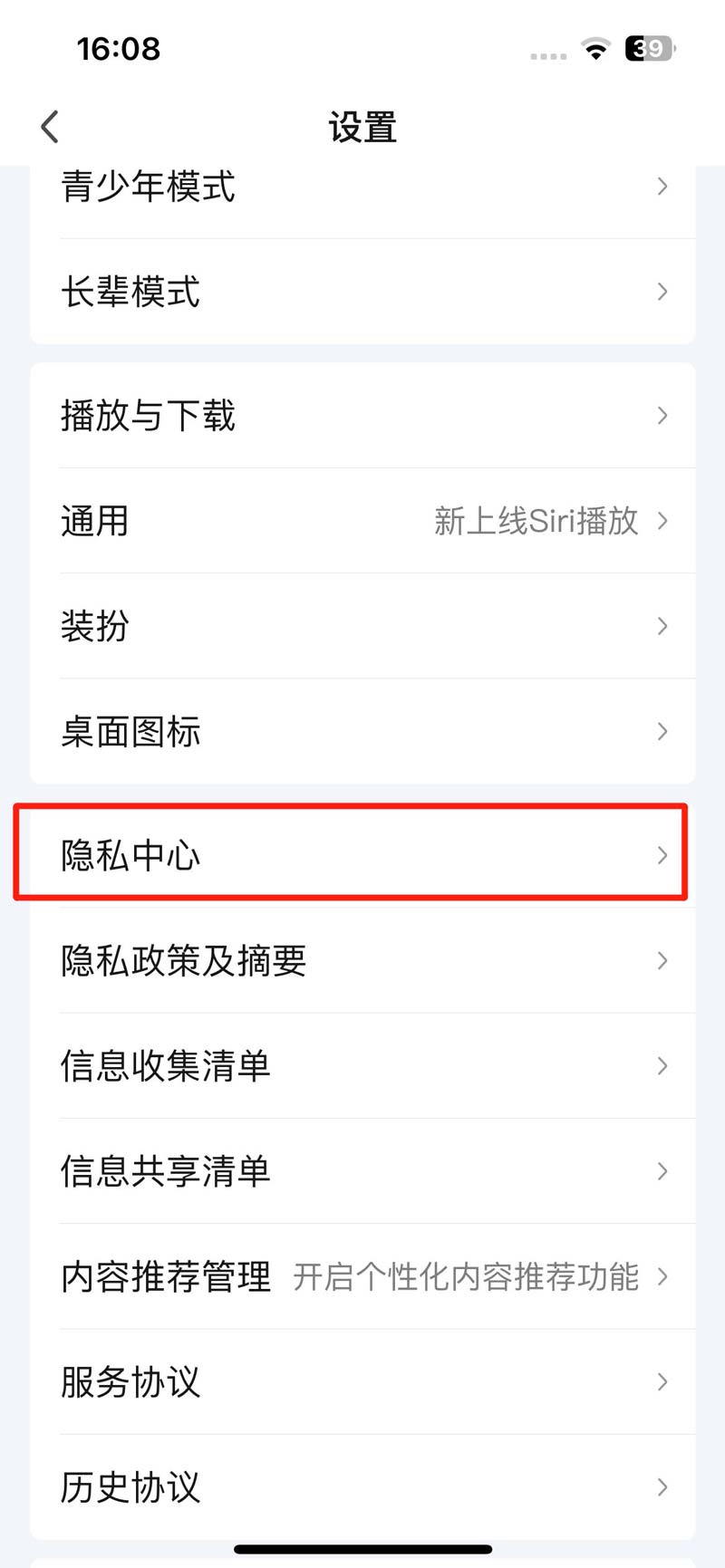
Task: Open 桌面图标 settings
Action: pos(362,731)
